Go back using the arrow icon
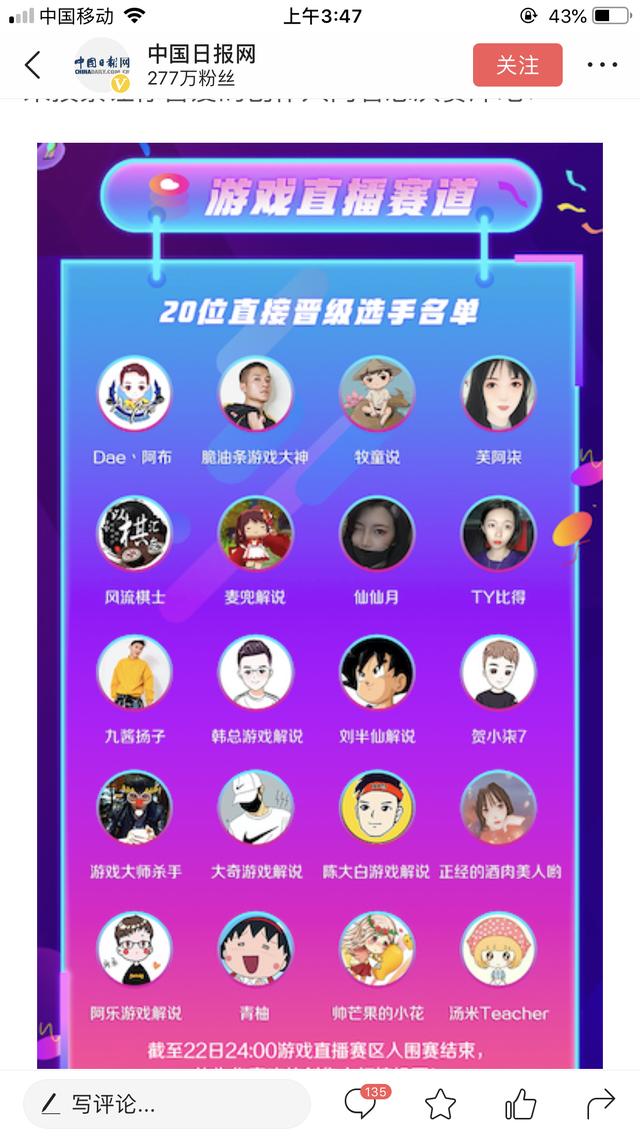This screenshot has width=640, height=1138. (x=33, y=65)
